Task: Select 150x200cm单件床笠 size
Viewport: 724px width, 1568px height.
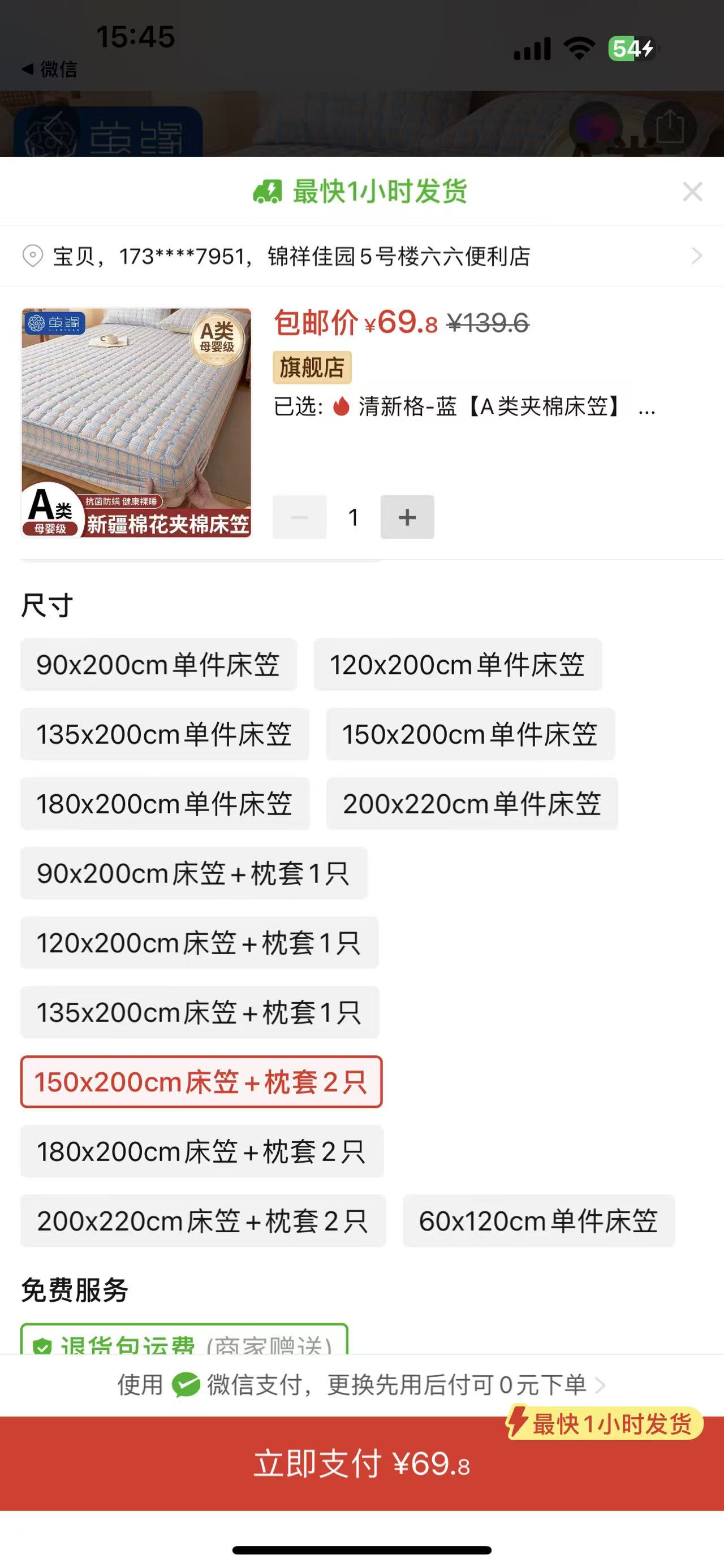Action: coord(470,734)
